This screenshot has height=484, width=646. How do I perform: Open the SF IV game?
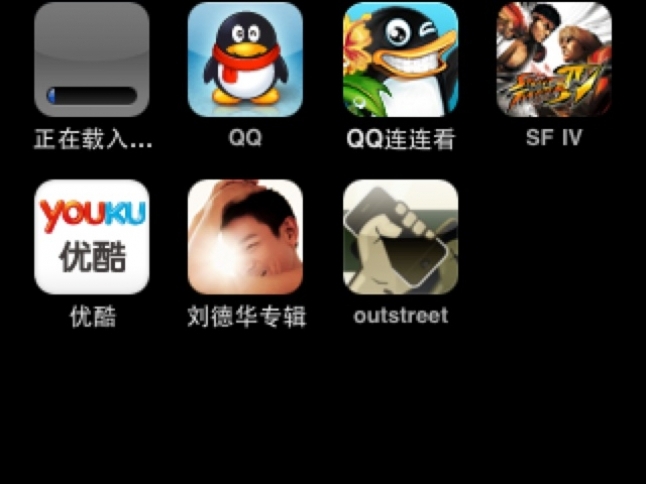[554, 60]
